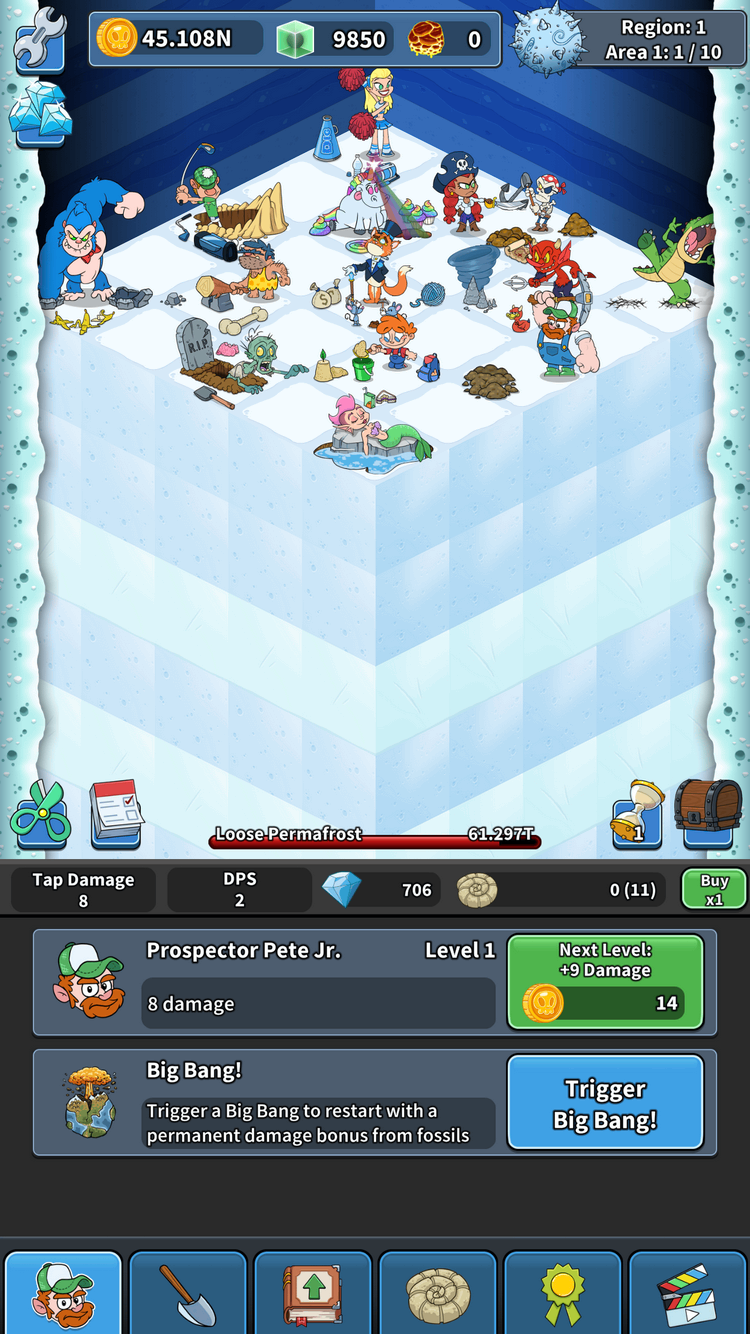The height and width of the screenshot is (1334, 750).
Task: Open the upgrade book tab
Action: pos(313,1292)
